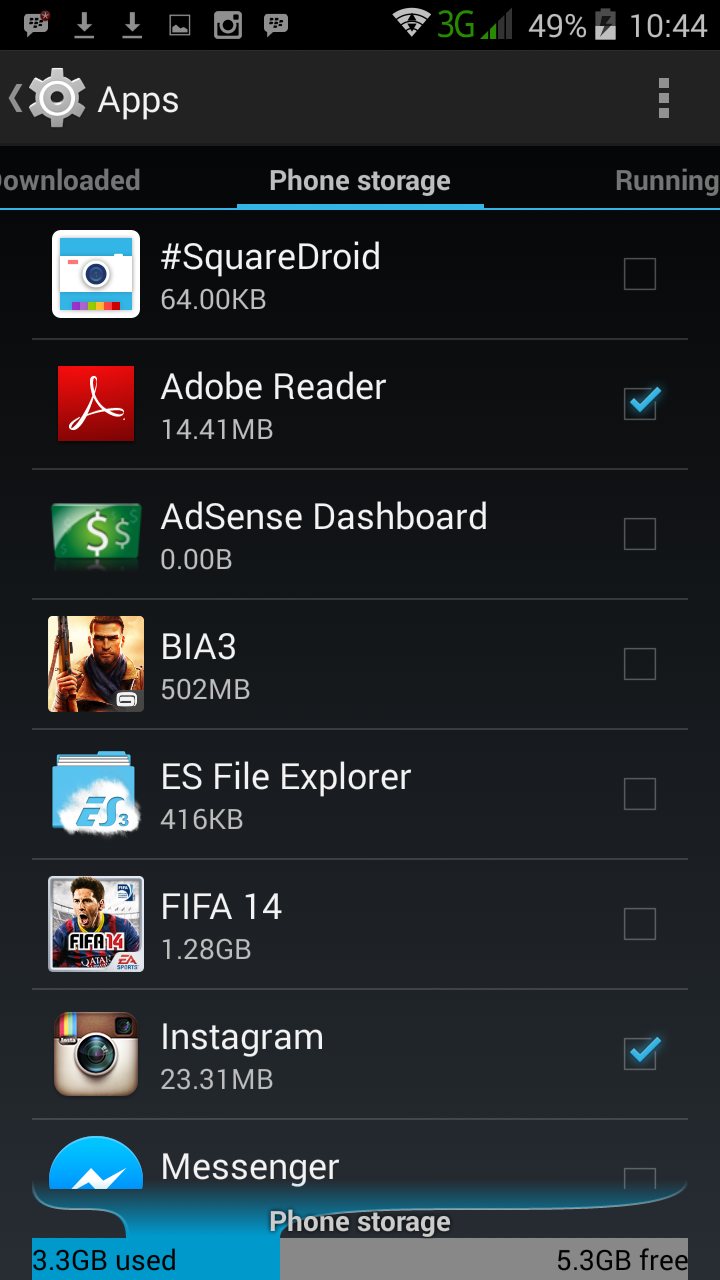
Task: Switch to the Downloaded tab
Action: 68,181
